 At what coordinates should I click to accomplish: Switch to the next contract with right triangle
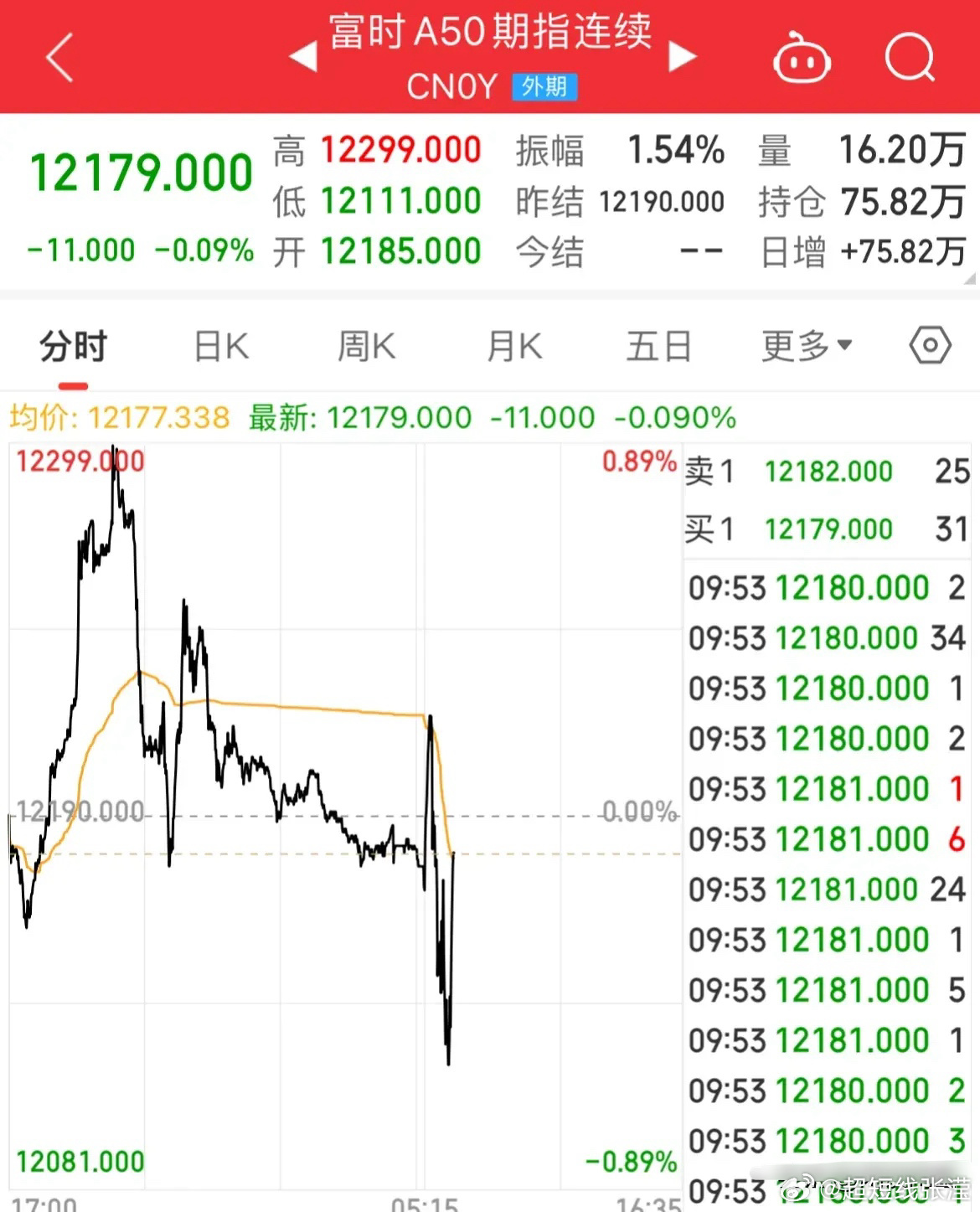pos(683,57)
